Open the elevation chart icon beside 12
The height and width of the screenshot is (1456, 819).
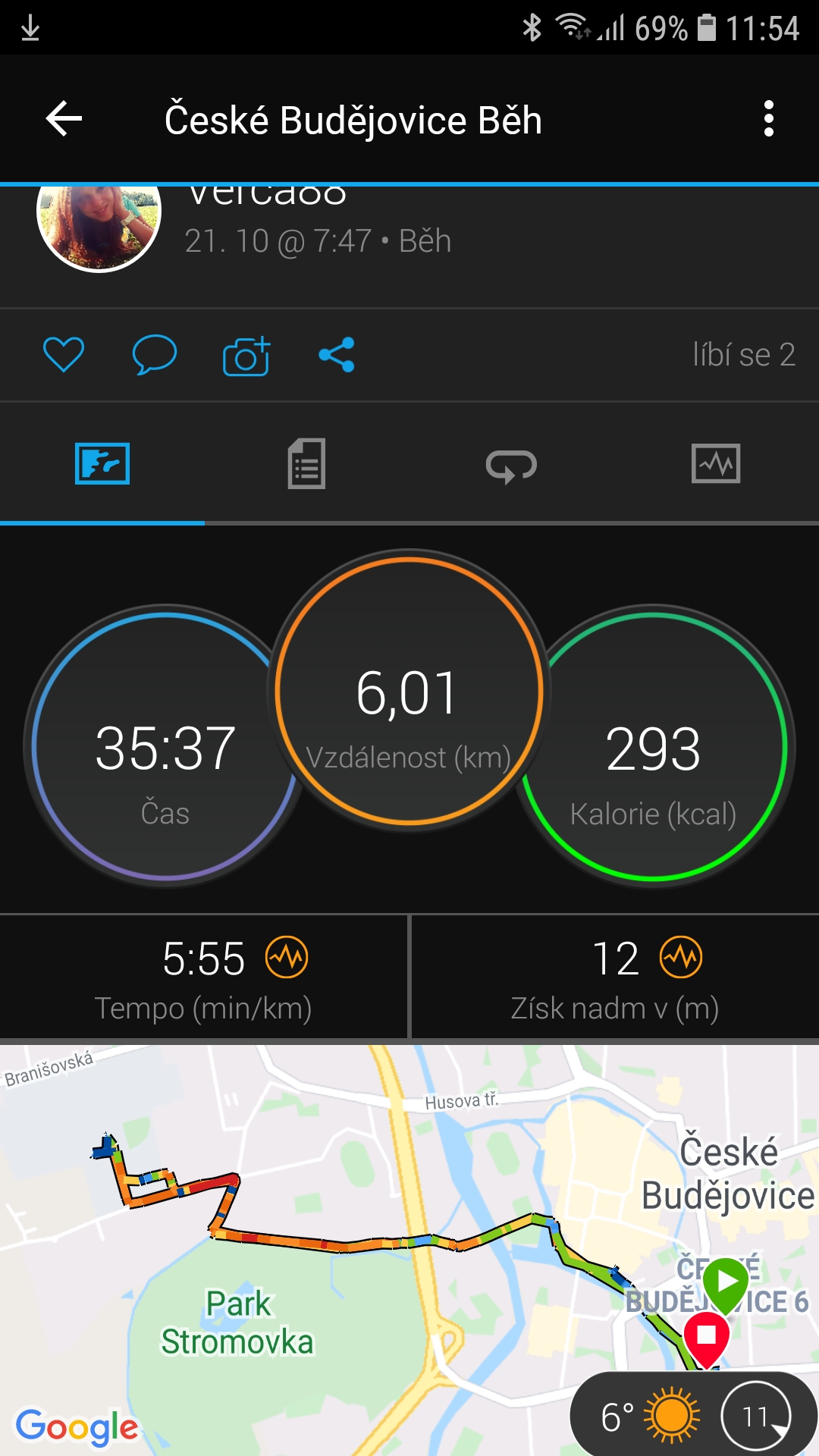point(681,958)
